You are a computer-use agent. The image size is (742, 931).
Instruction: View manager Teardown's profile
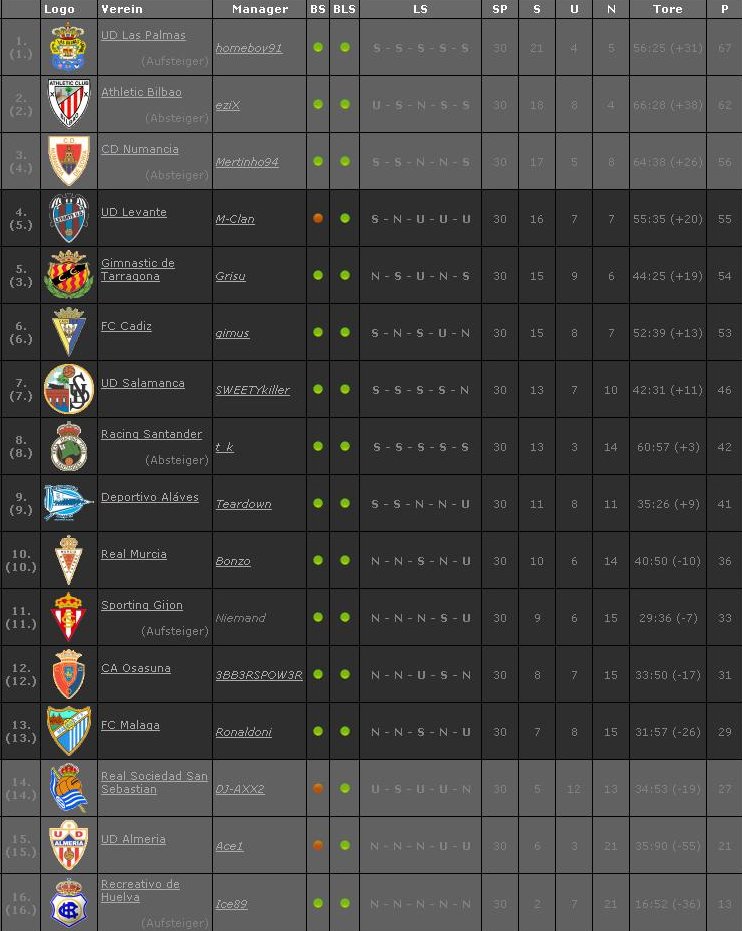pyautogui.click(x=244, y=504)
